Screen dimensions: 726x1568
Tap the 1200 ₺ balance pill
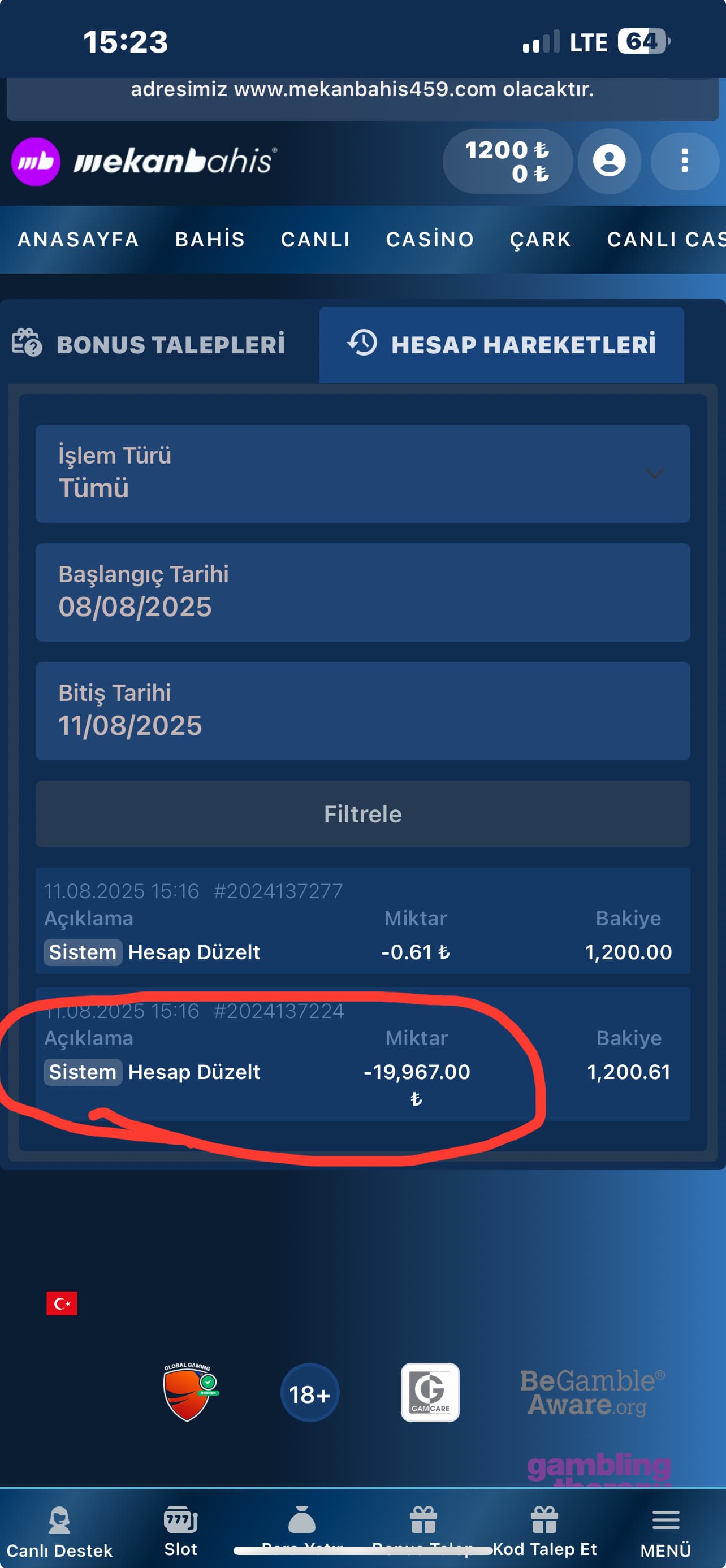point(507,161)
